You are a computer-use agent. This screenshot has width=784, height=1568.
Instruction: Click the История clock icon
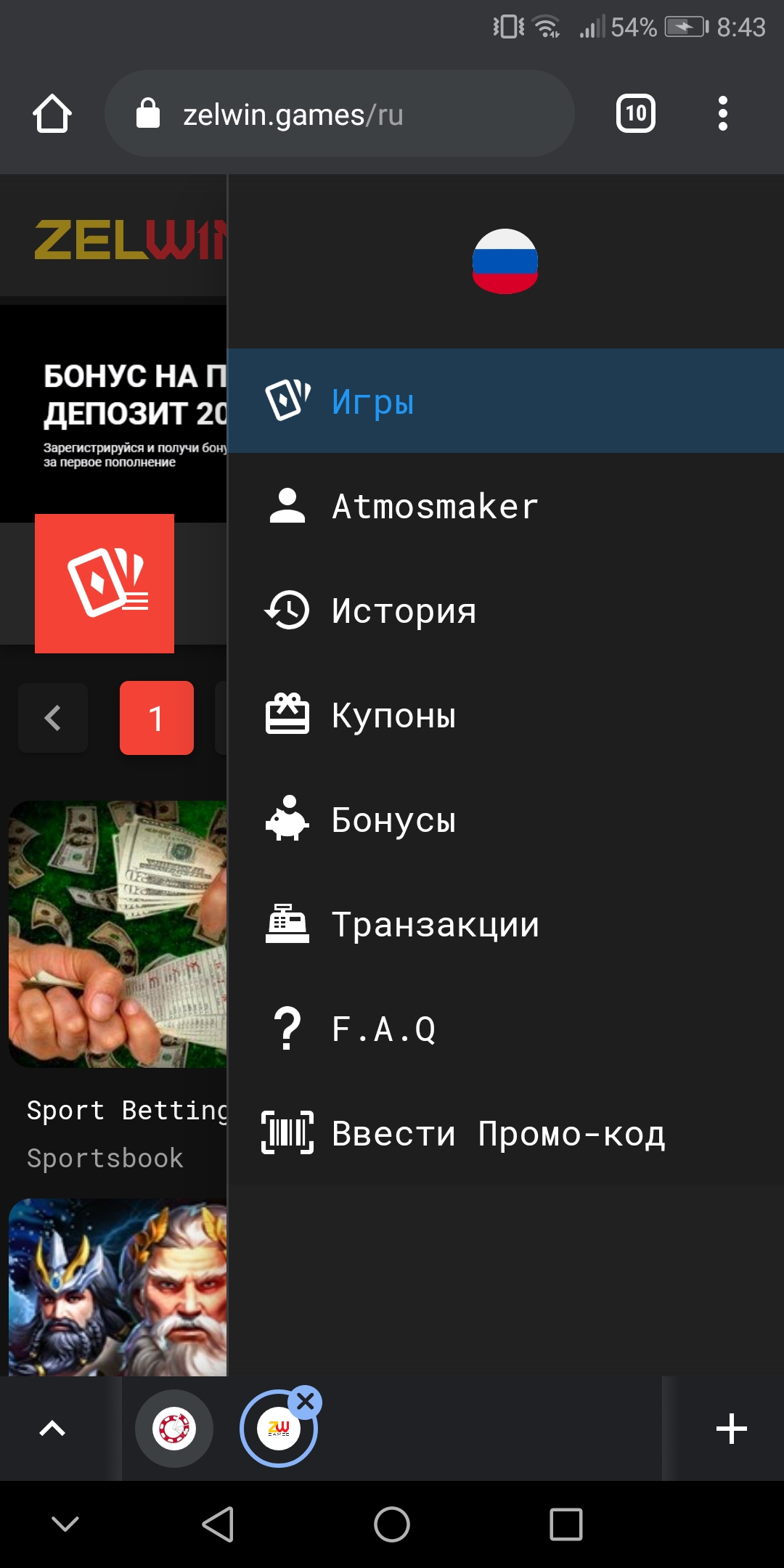287,610
